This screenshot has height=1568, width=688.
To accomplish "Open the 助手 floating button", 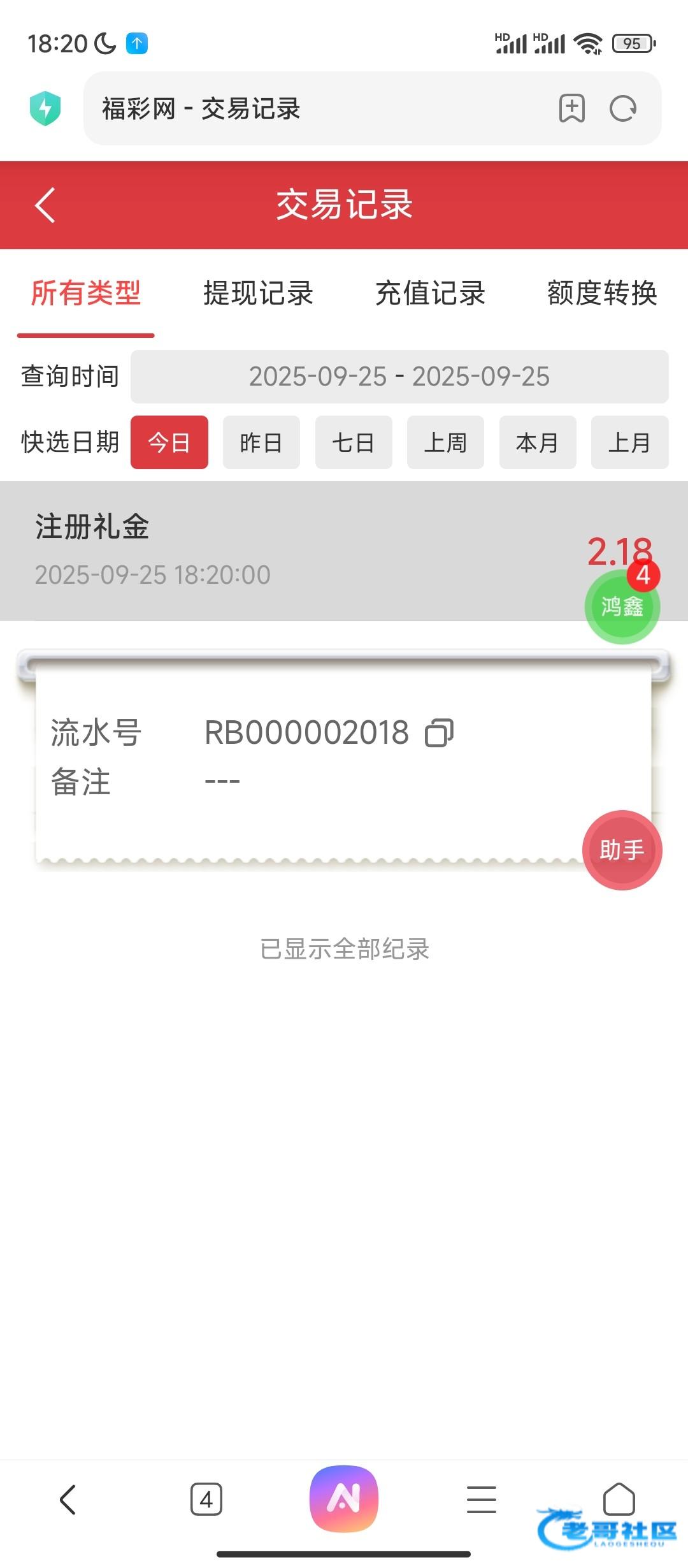I will point(622,850).
